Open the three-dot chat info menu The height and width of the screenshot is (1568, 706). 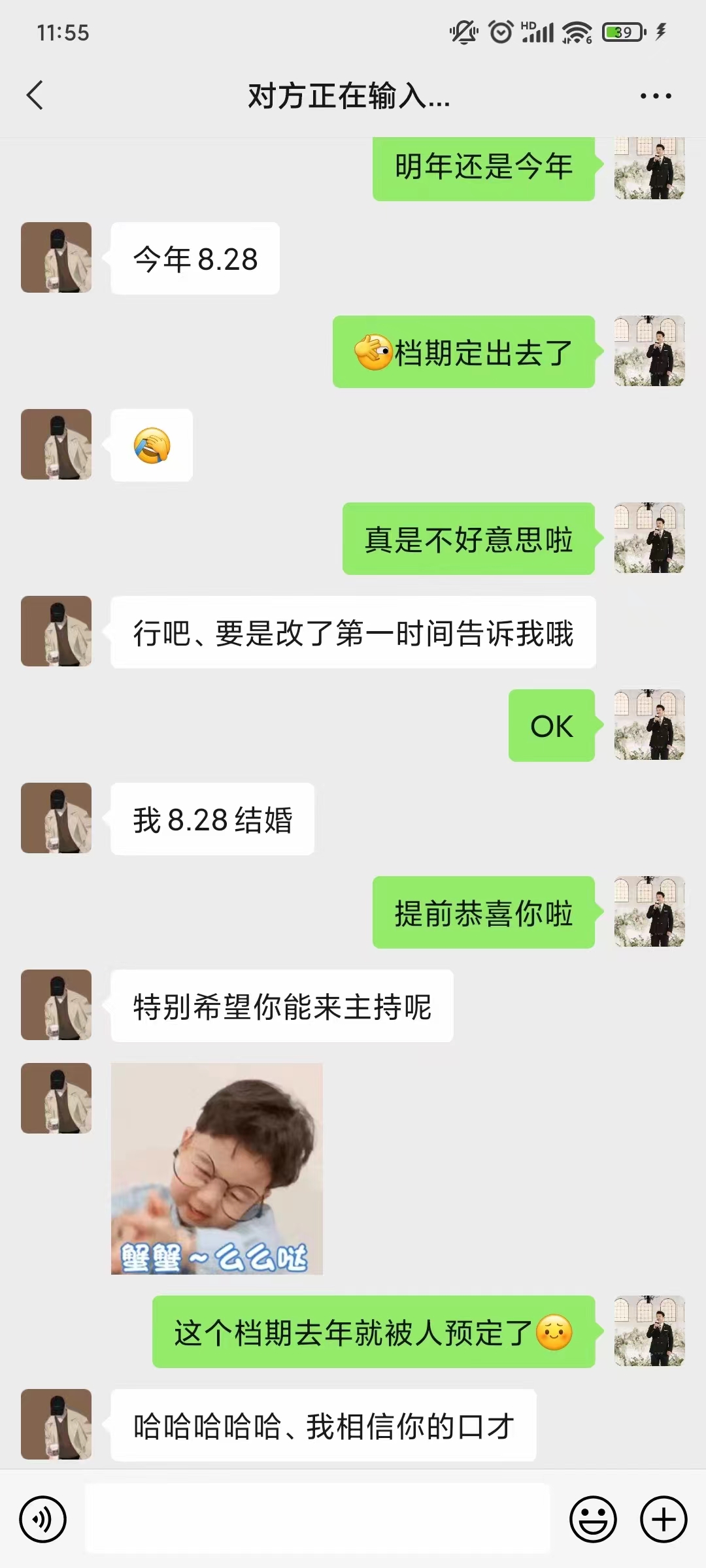pos(656,96)
